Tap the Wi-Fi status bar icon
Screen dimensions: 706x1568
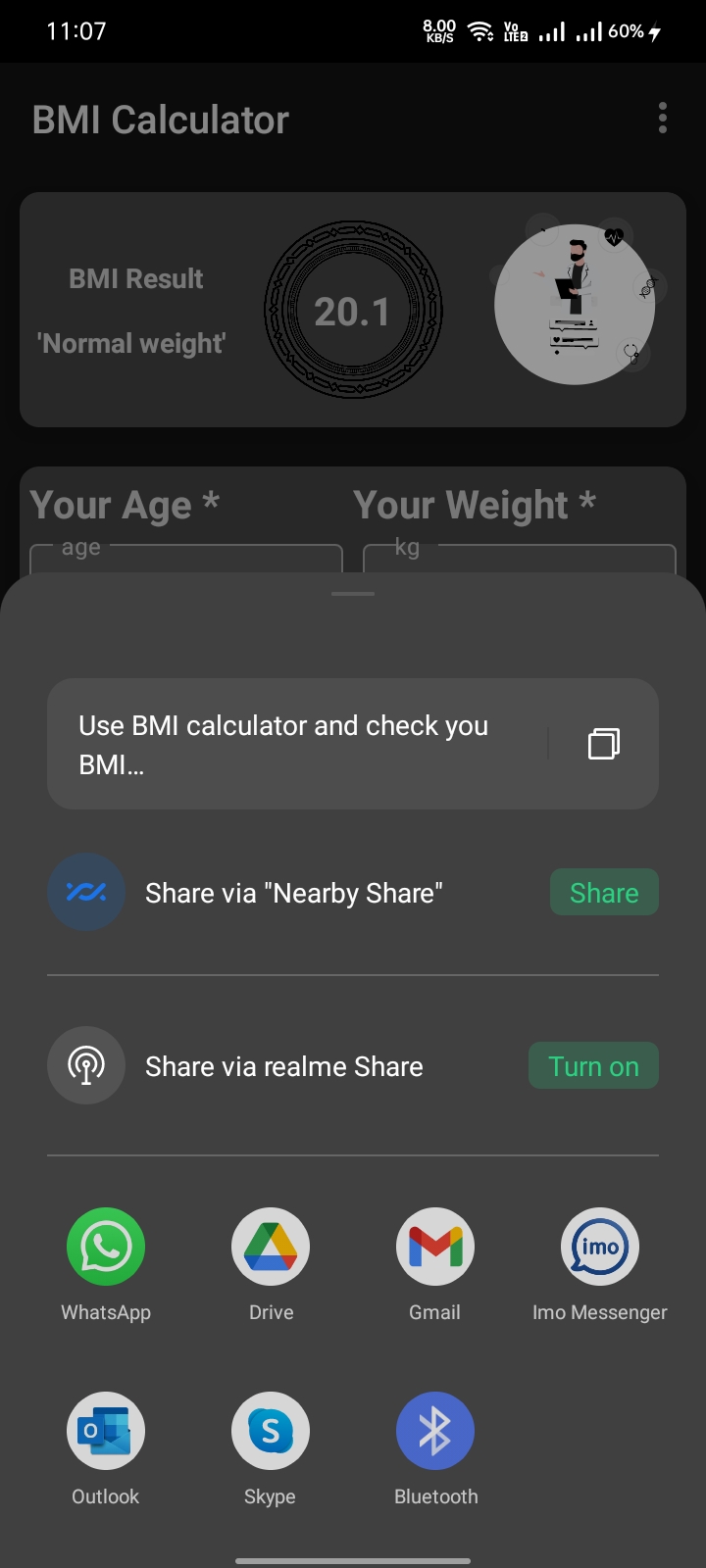(478, 29)
